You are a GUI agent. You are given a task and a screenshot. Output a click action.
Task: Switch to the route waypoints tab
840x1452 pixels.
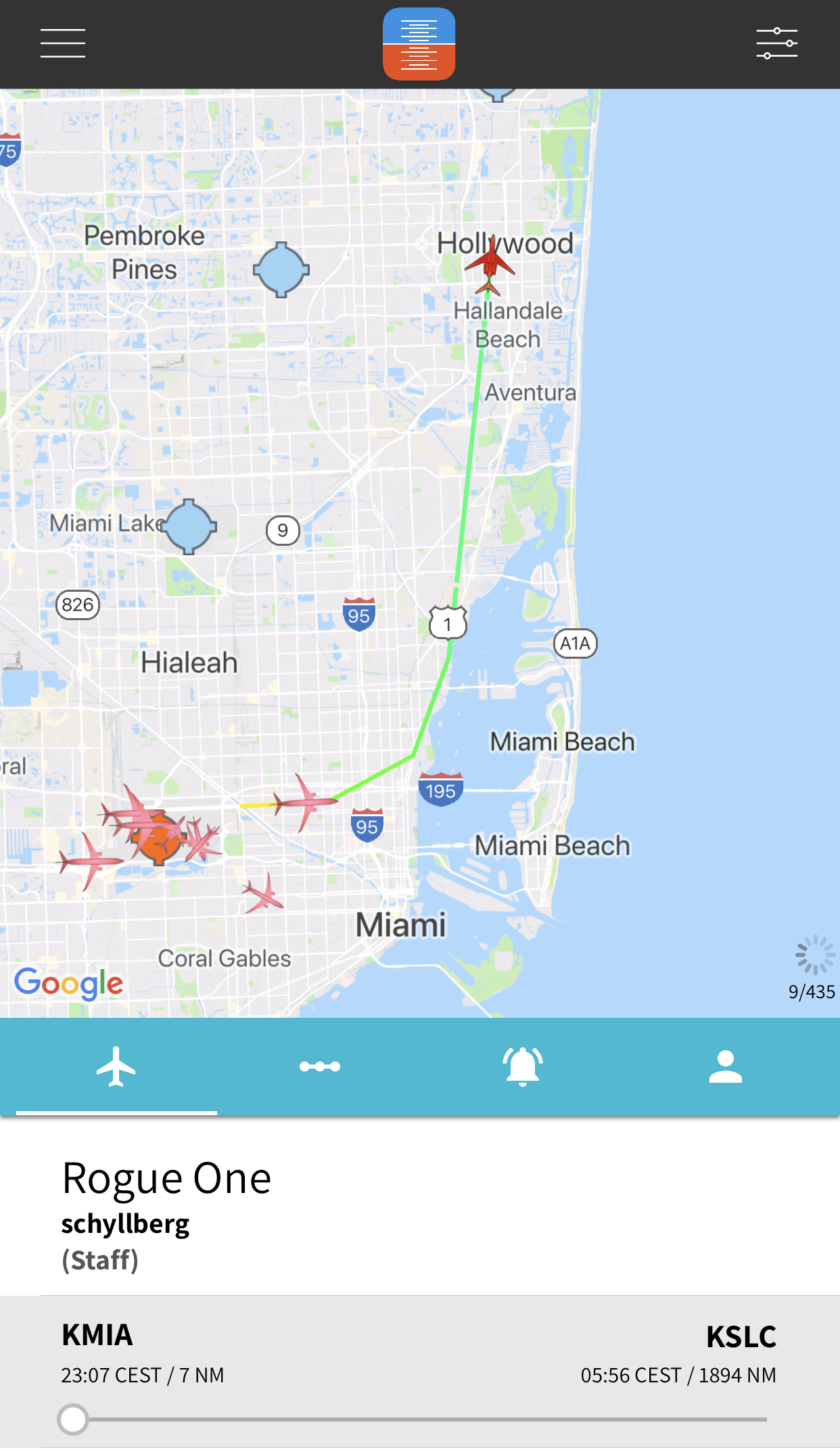(319, 1067)
